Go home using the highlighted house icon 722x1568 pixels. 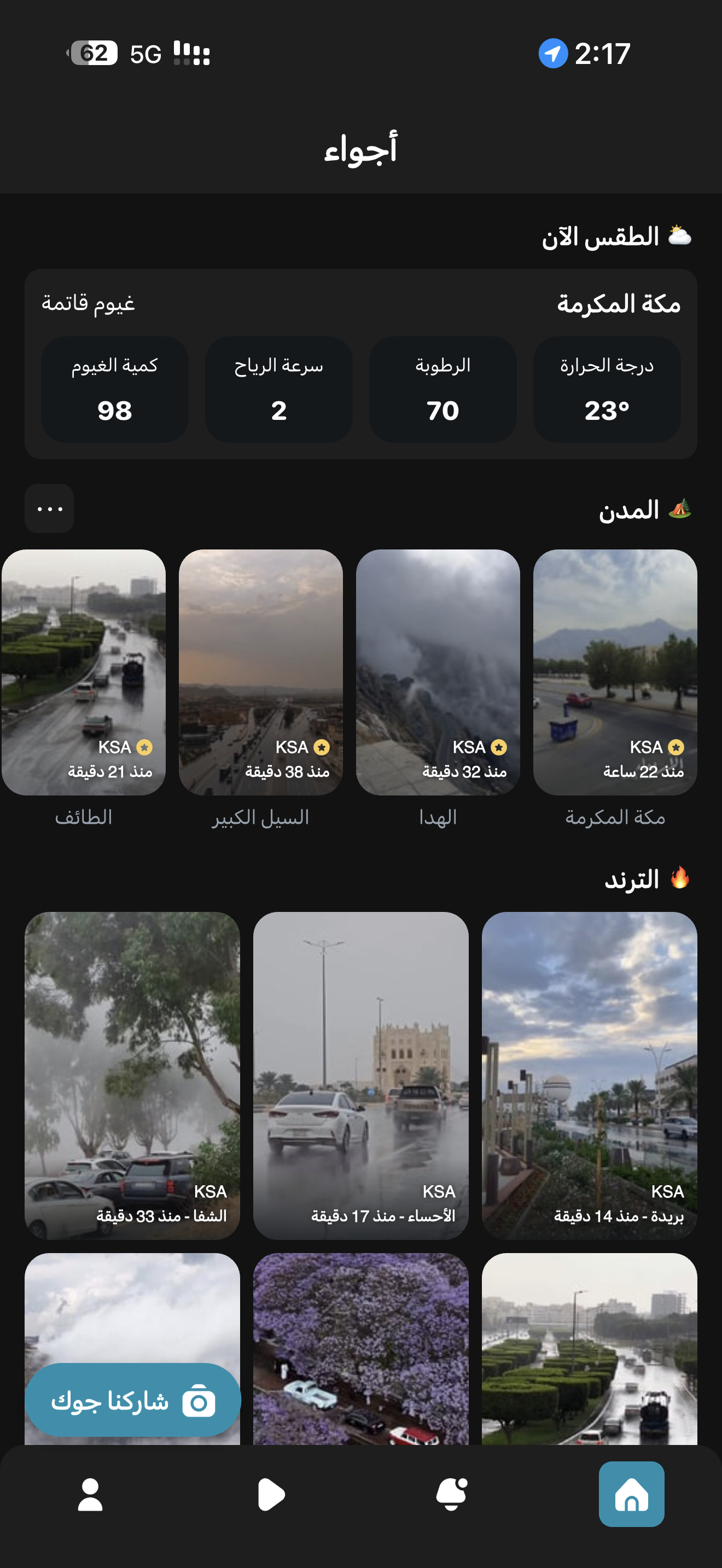pos(632,1494)
